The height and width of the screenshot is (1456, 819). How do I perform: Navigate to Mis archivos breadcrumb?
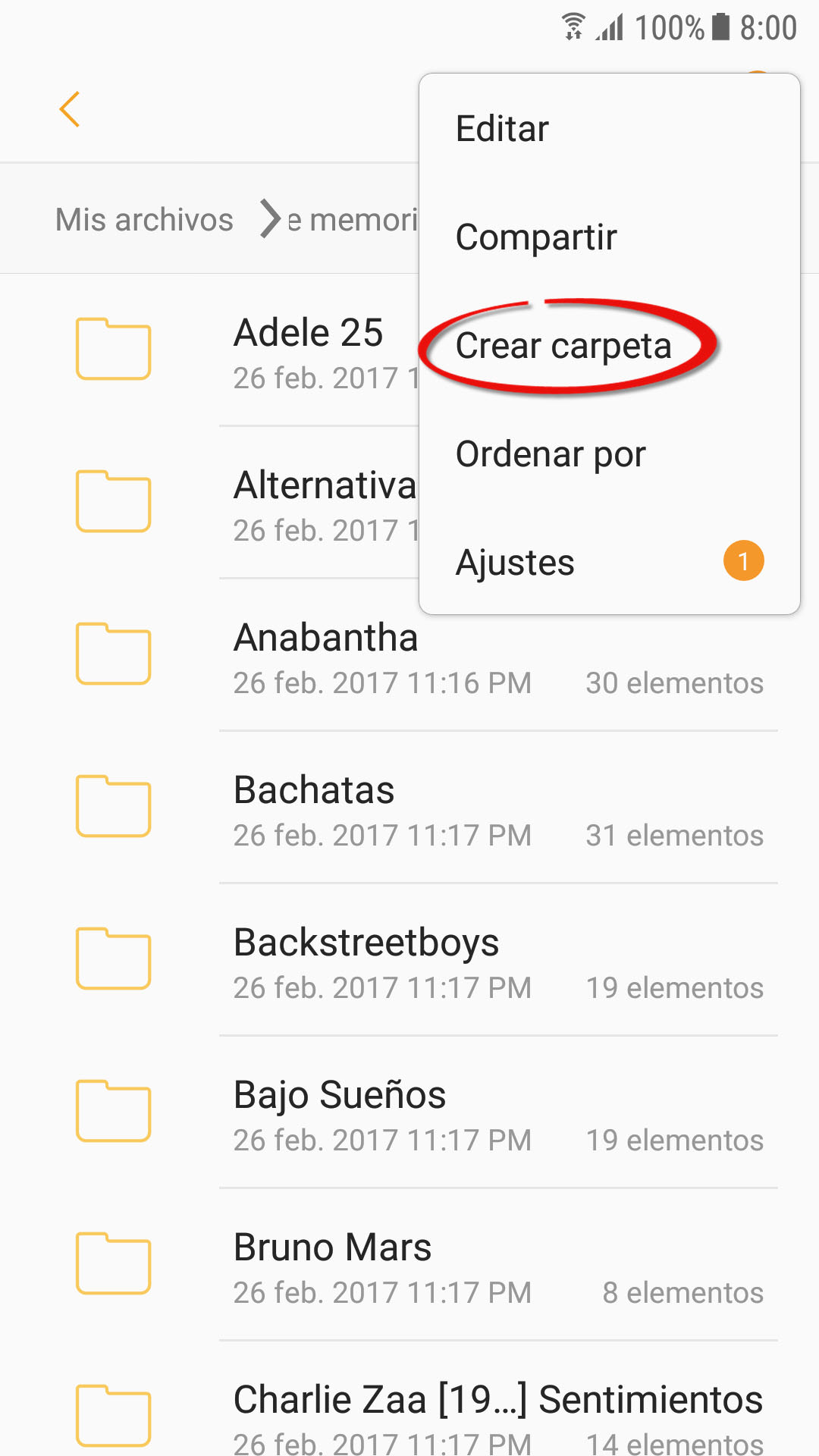144,220
